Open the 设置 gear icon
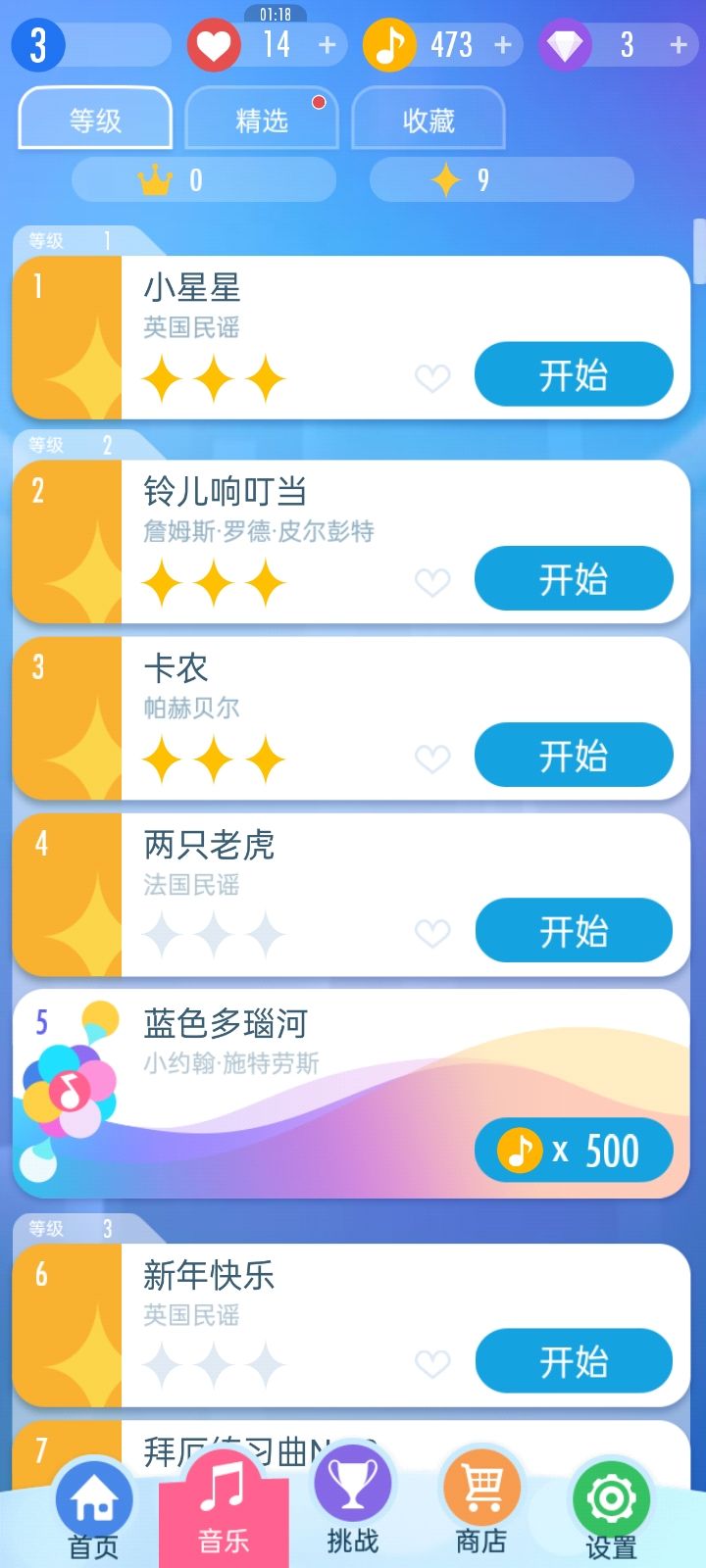The image size is (706, 1568). coord(609,1497)
